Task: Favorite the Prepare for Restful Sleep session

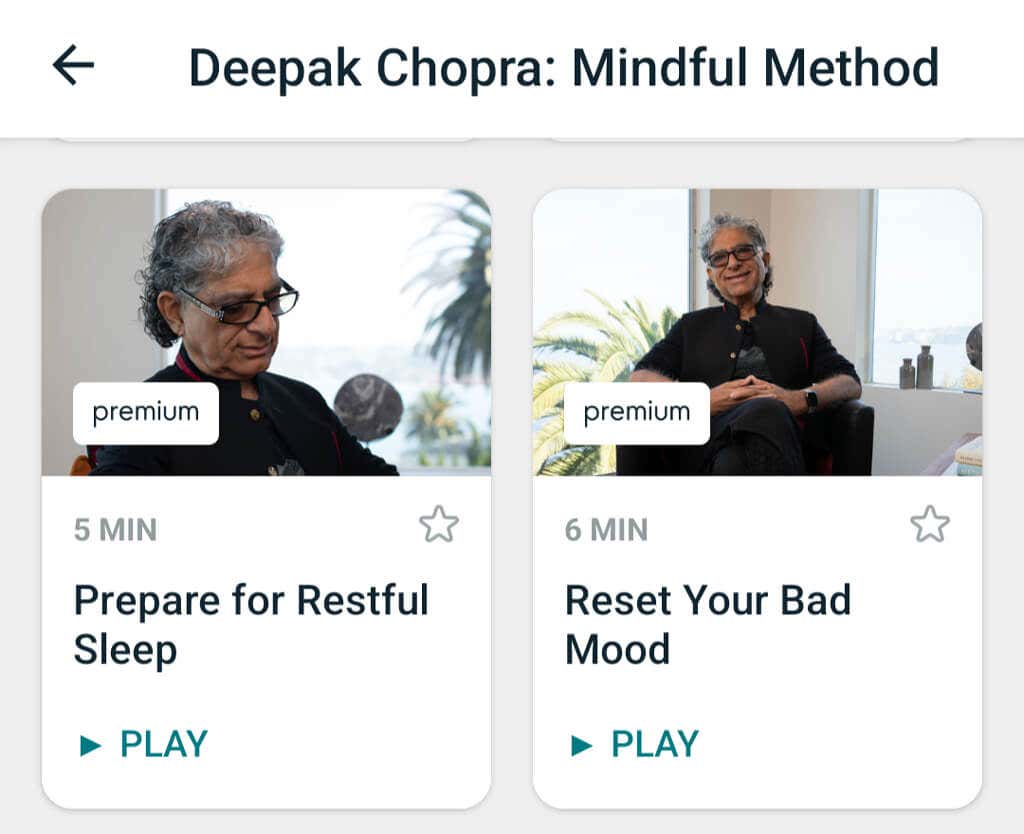Action: pos(438,524)
